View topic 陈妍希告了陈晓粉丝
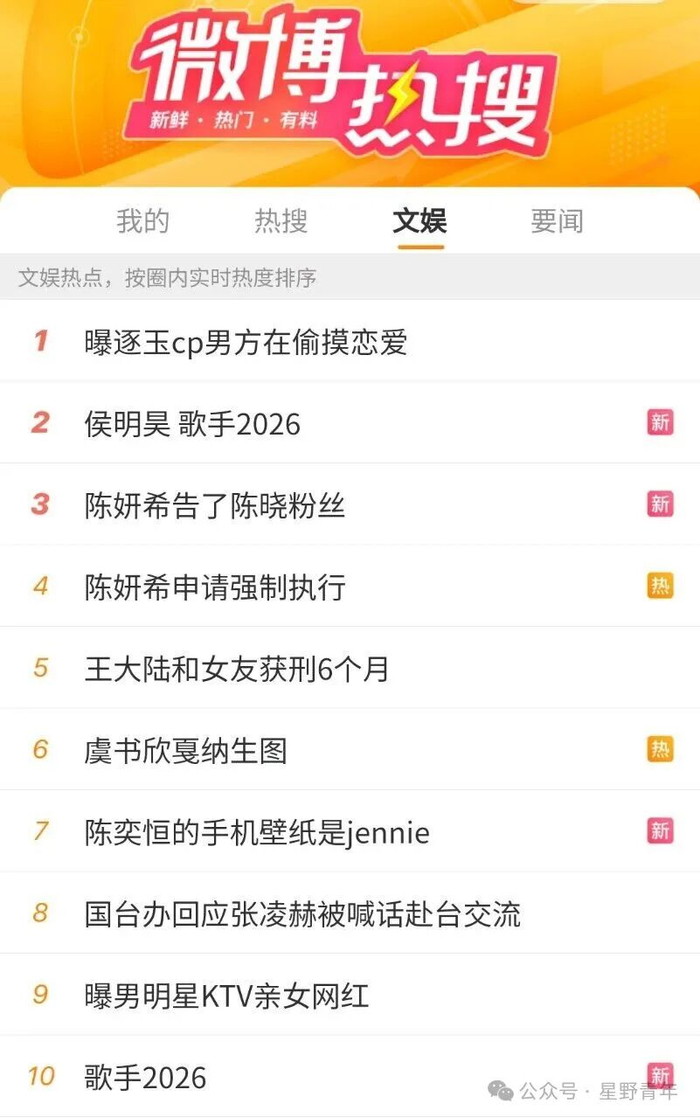Screen dimensions: 700x1119 (x=215, y=506)
